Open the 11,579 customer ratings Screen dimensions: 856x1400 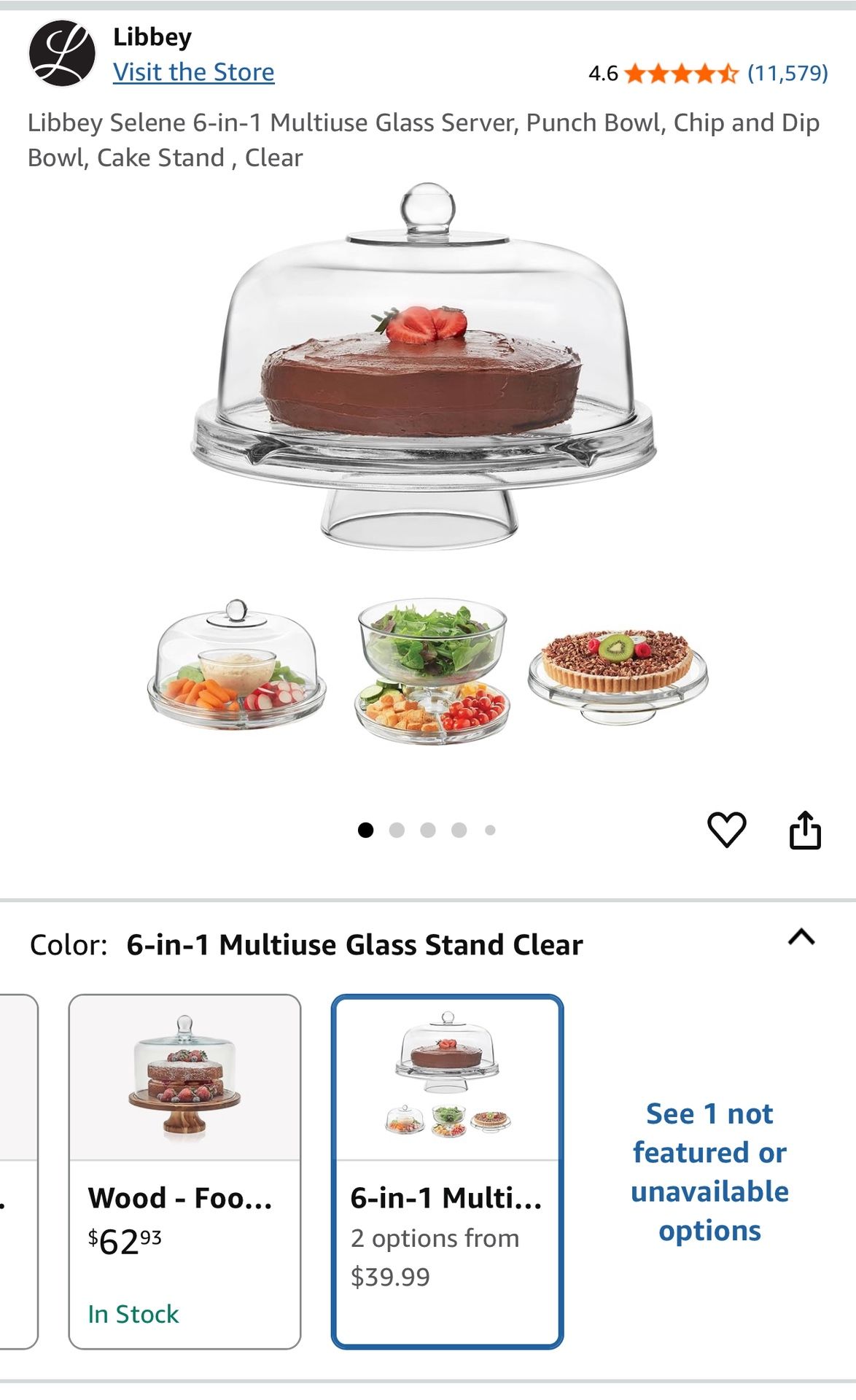(x=787, y=73)
